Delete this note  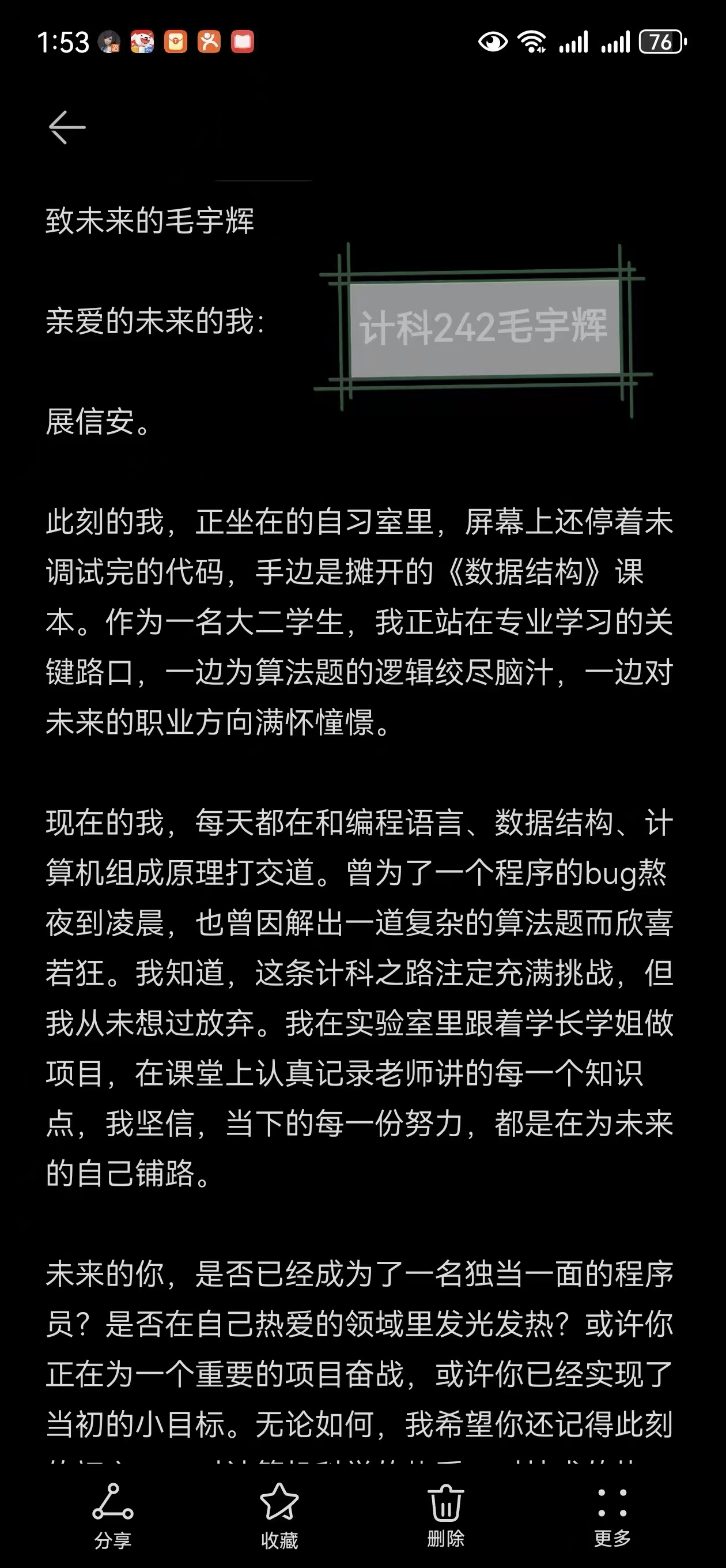445,1514
